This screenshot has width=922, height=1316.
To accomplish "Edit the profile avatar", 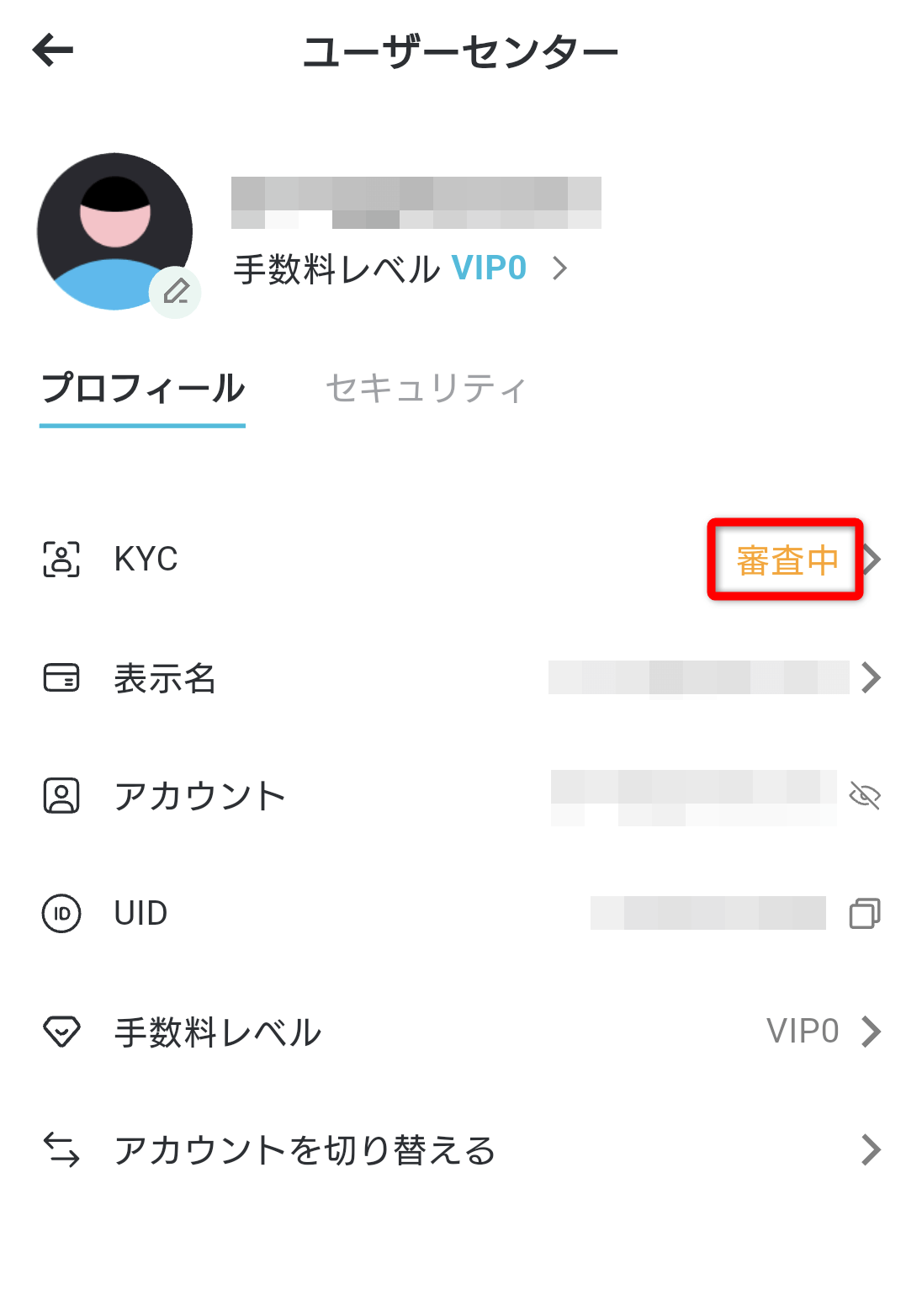I will pos(175,292).
